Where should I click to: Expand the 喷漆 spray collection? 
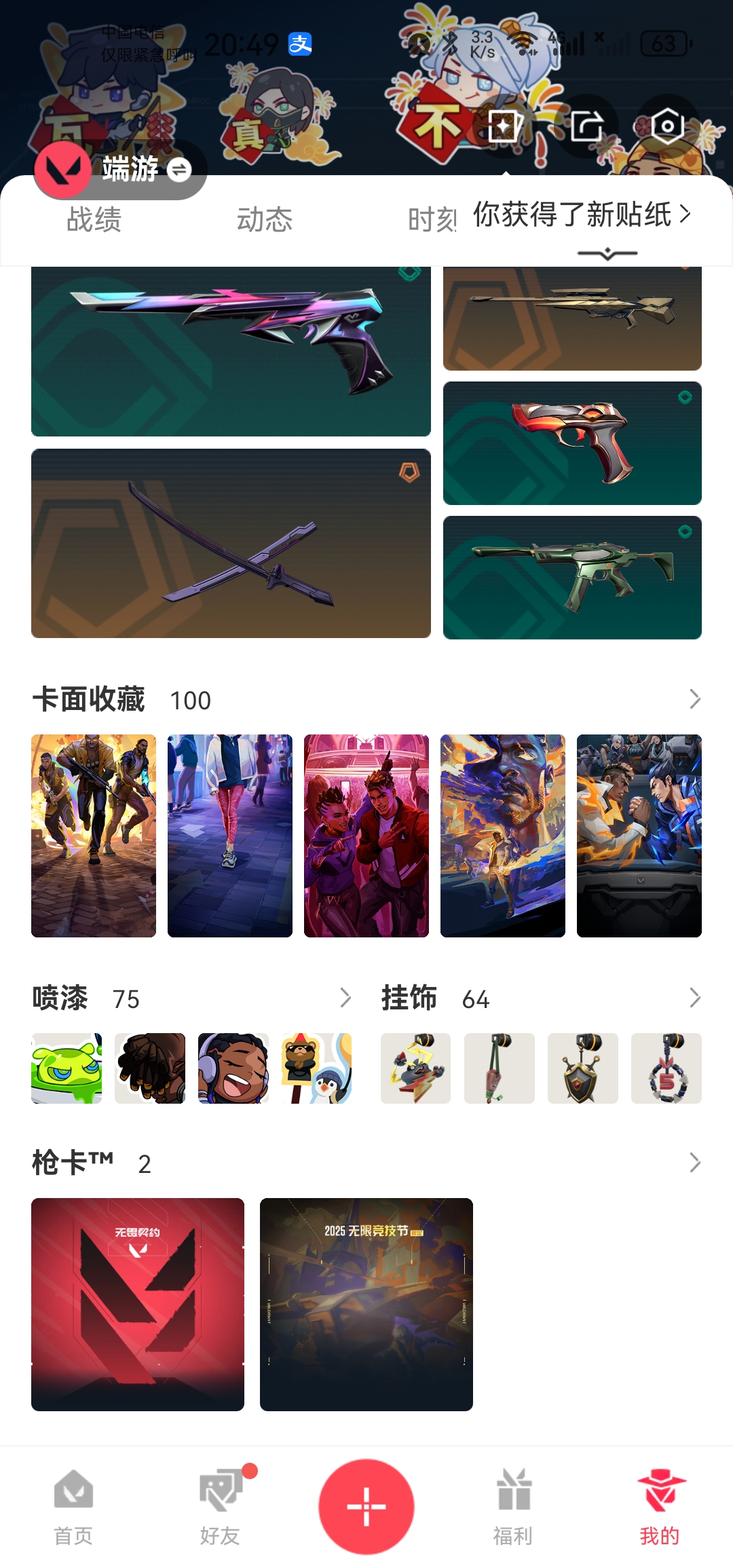345,998
